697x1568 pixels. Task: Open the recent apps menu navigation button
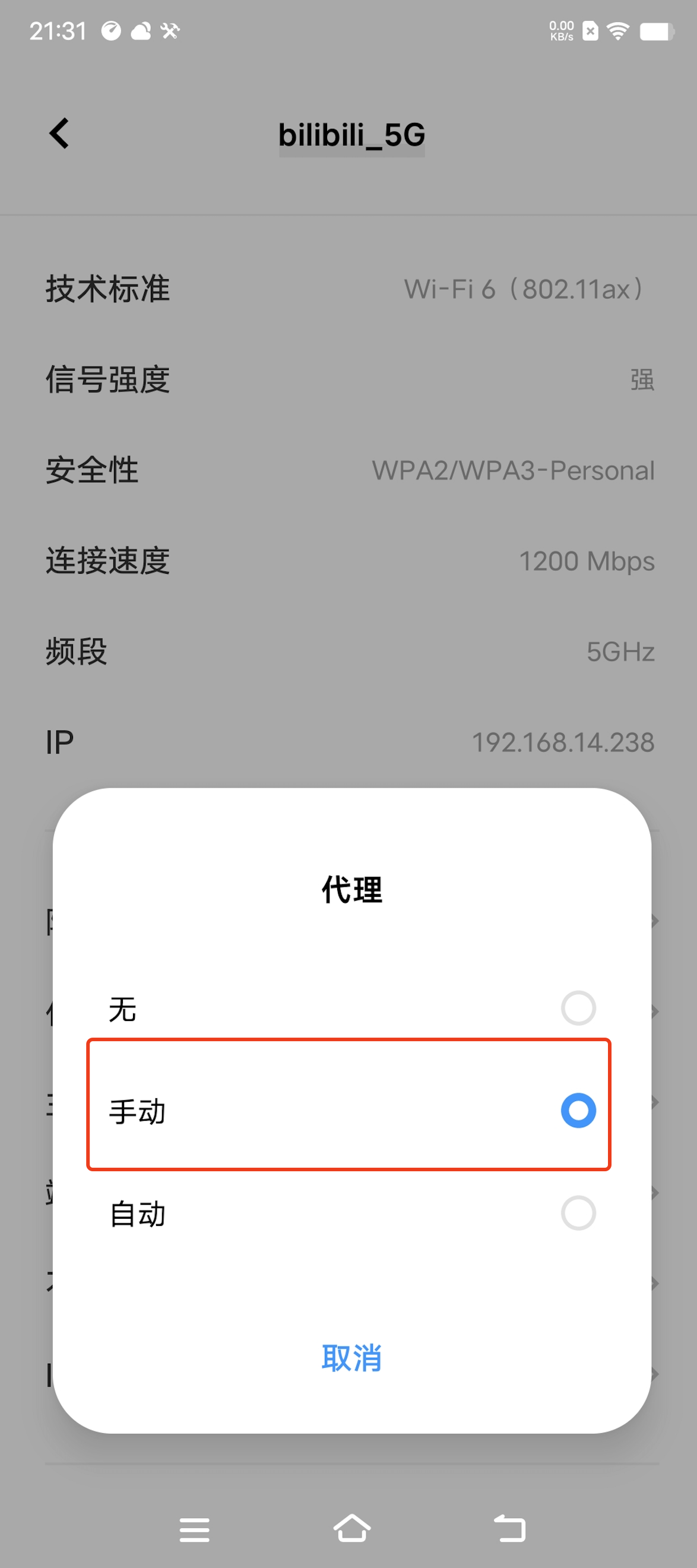click(x=194, y=1528)
